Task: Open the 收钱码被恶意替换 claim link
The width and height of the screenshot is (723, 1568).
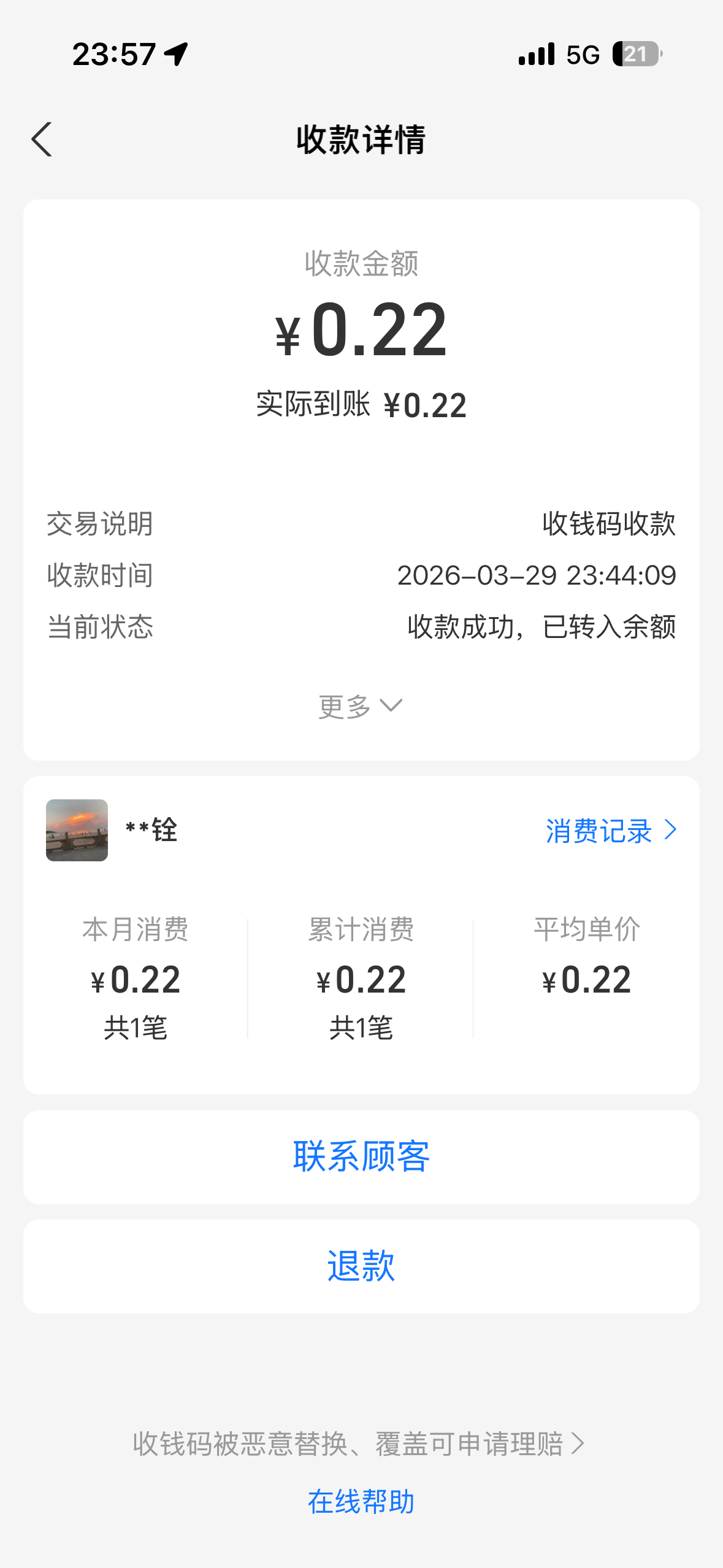Action: 359,1444
